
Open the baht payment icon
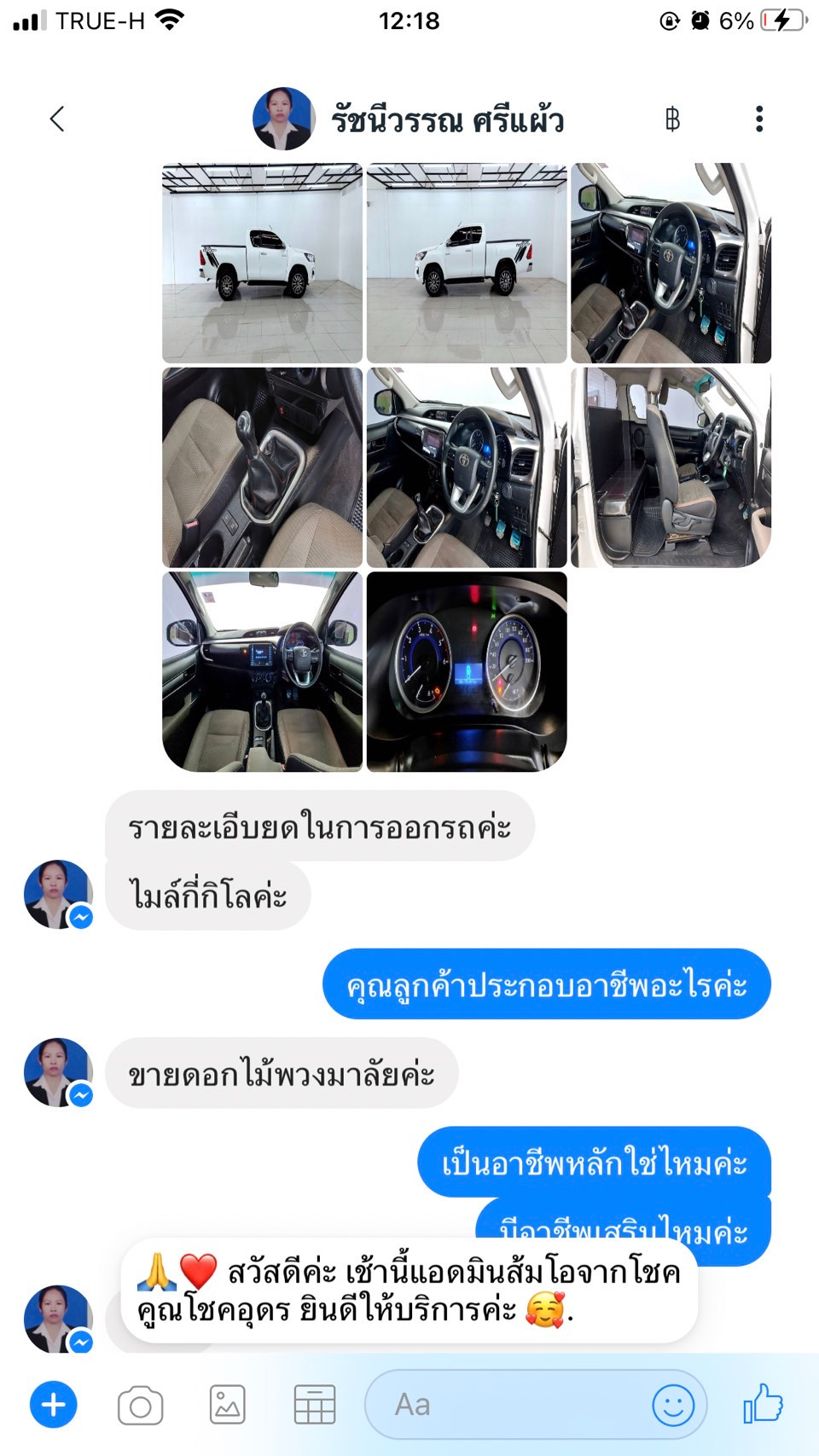pyautogui.click(x=672, y=119)
